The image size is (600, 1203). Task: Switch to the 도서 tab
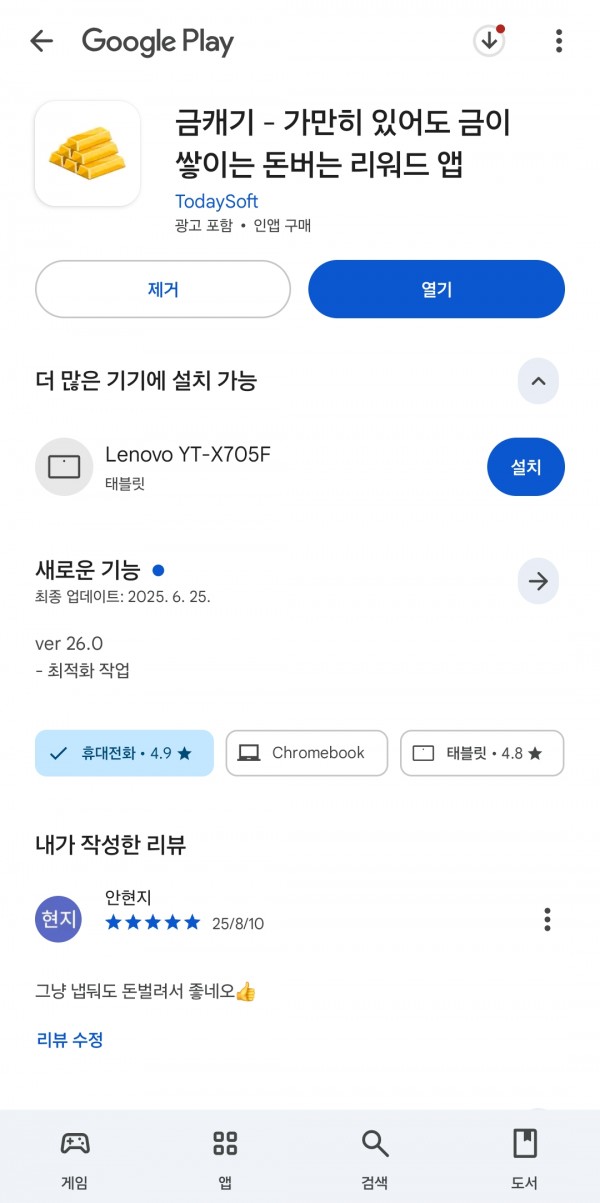(x=525, y=1158)
